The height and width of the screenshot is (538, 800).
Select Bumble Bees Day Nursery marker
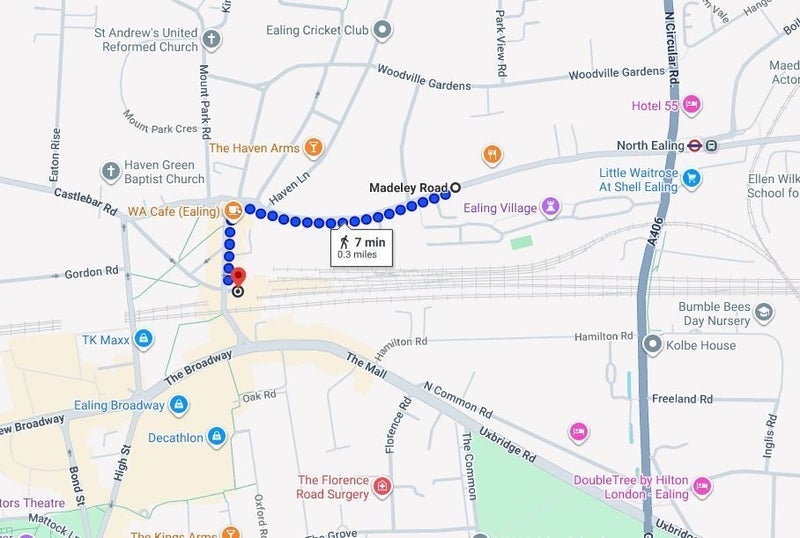click(764, 312)
